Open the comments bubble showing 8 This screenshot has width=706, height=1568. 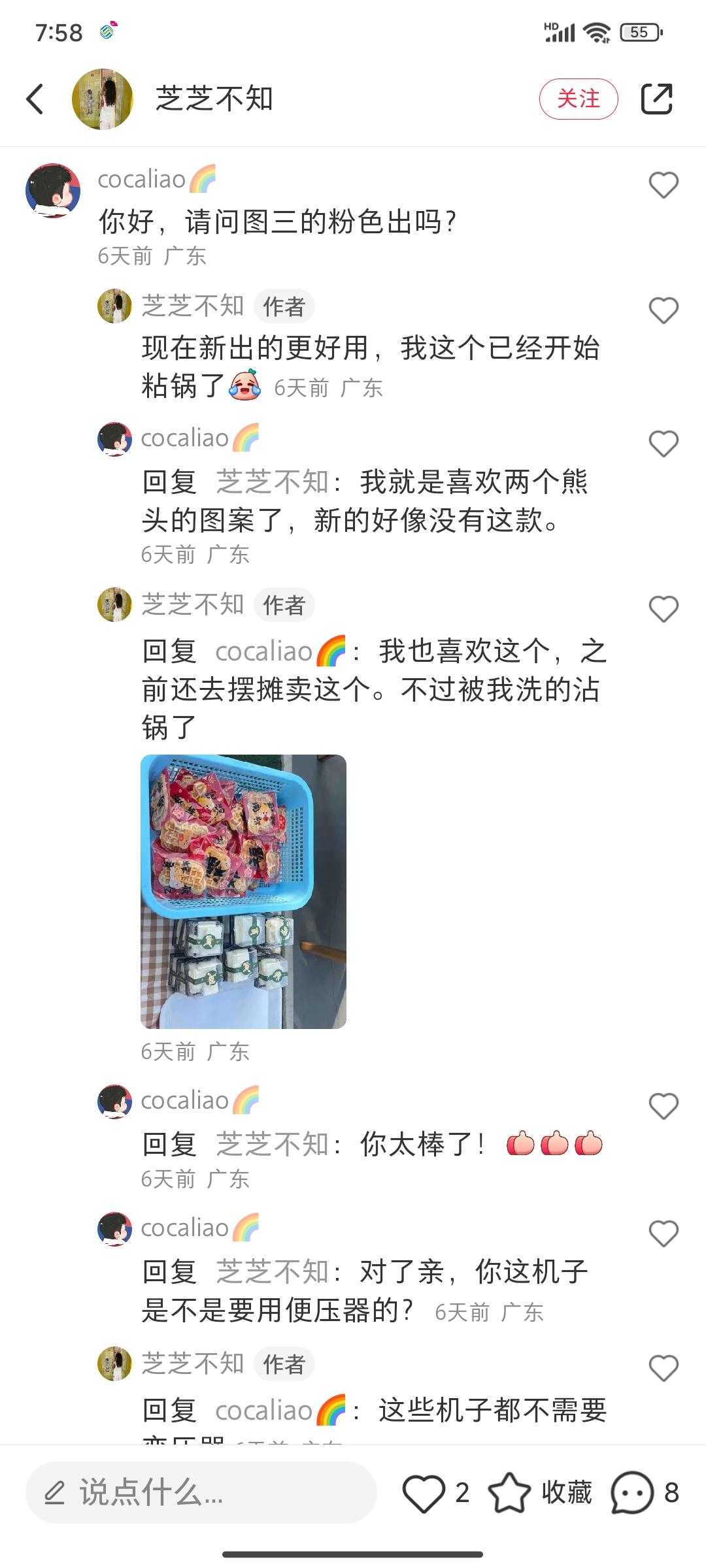632,1493
